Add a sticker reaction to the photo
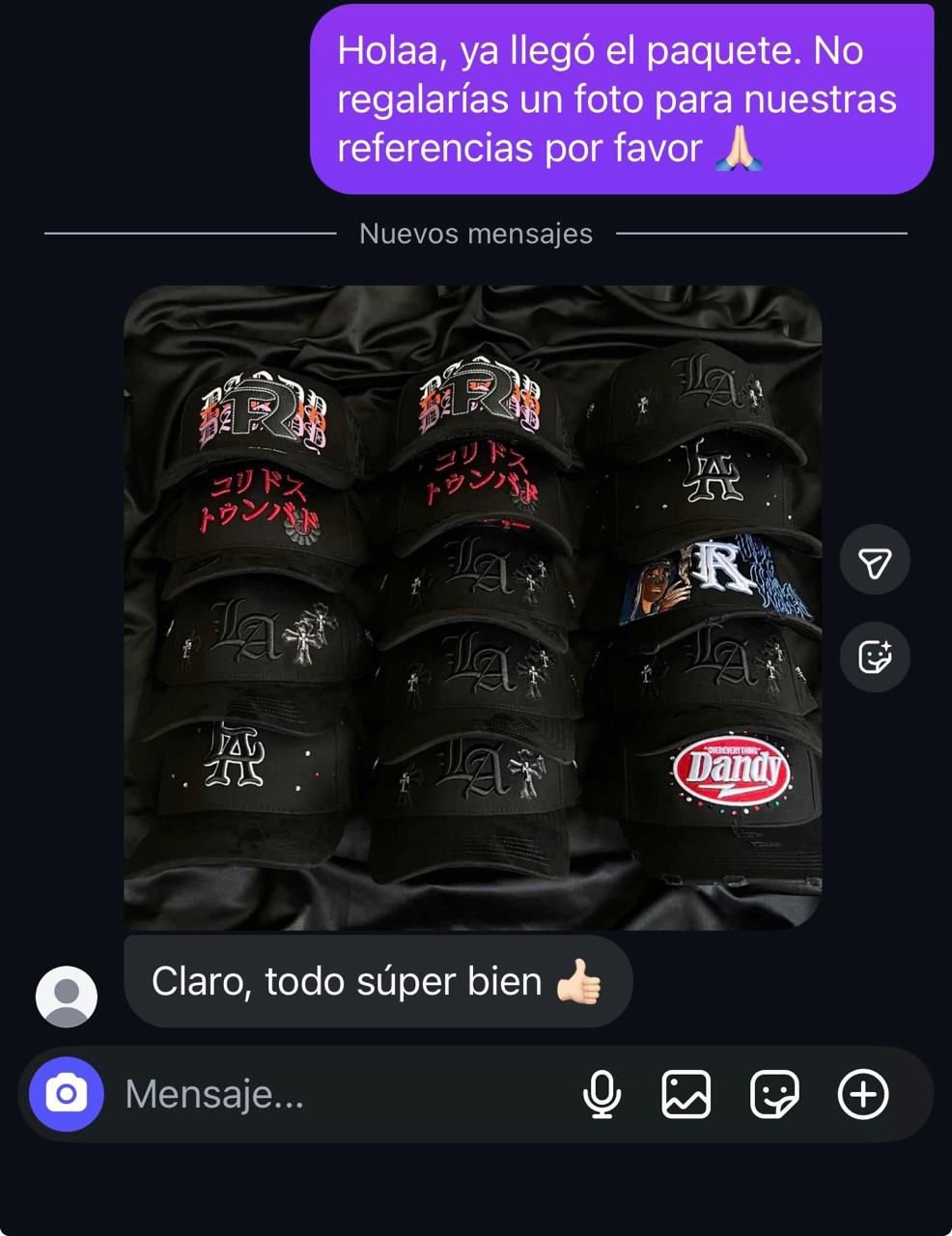 click(x=875, y=657)
